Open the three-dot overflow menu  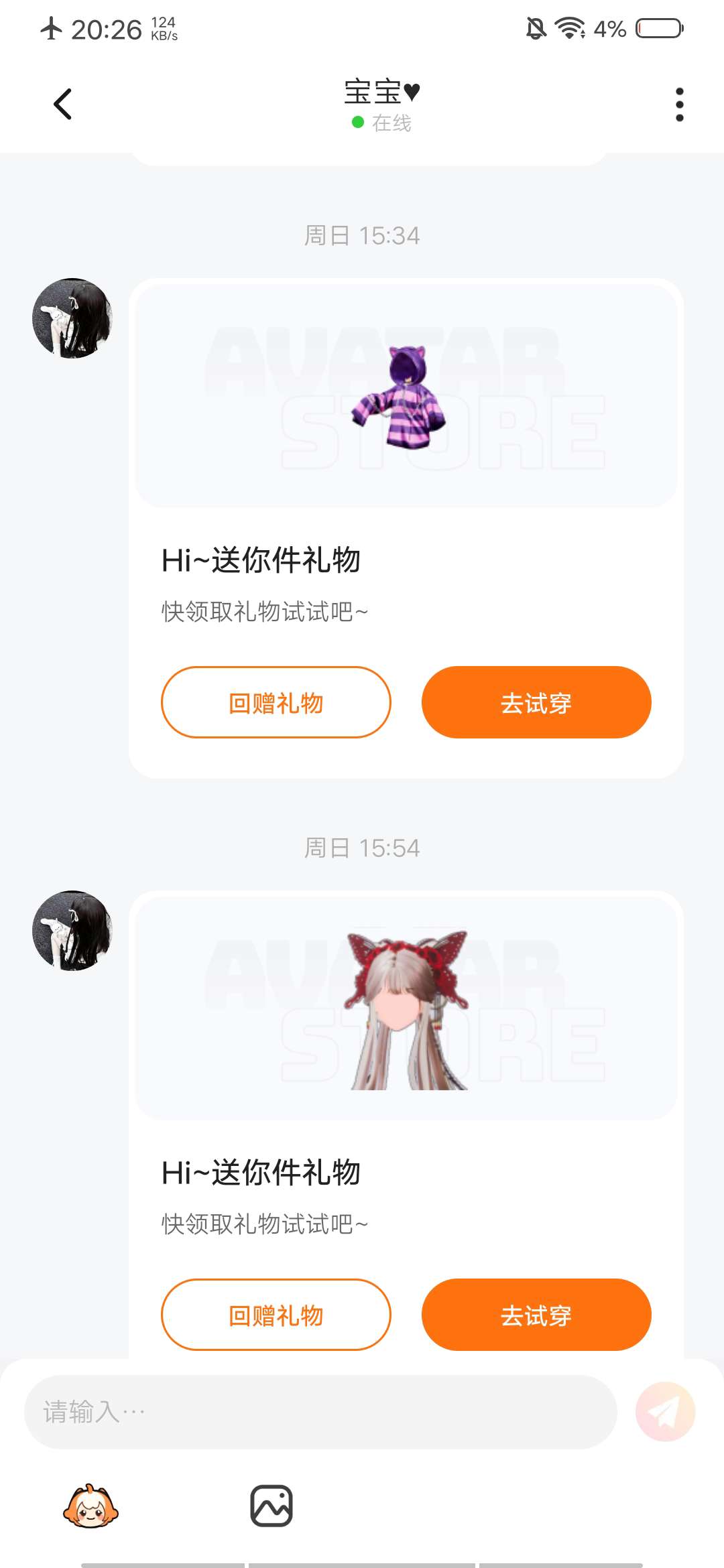(679, 105)
